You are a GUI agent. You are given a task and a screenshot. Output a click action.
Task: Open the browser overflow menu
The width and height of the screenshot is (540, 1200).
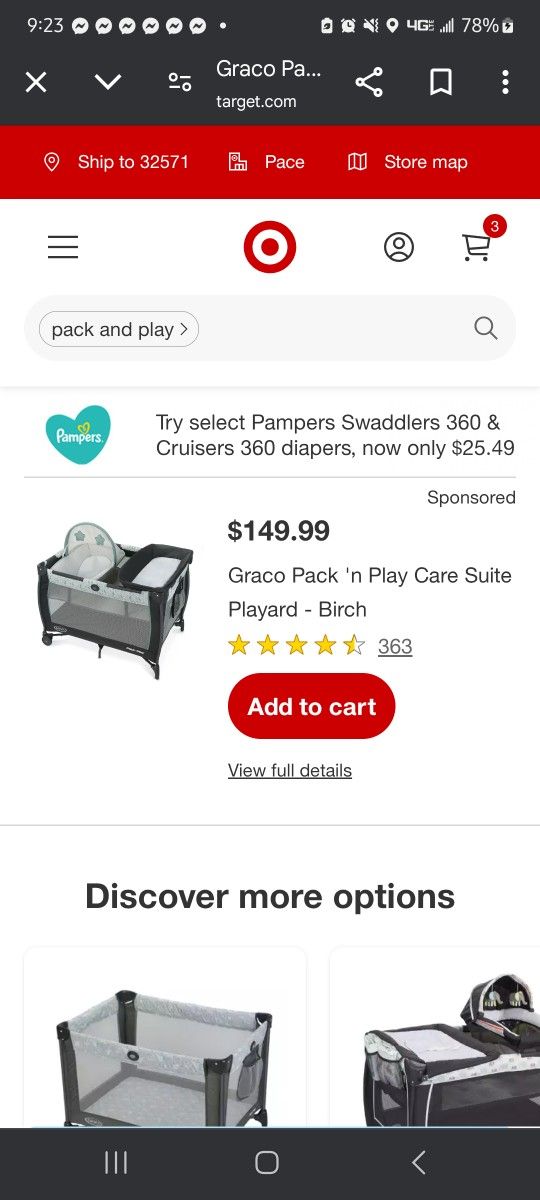505,82
